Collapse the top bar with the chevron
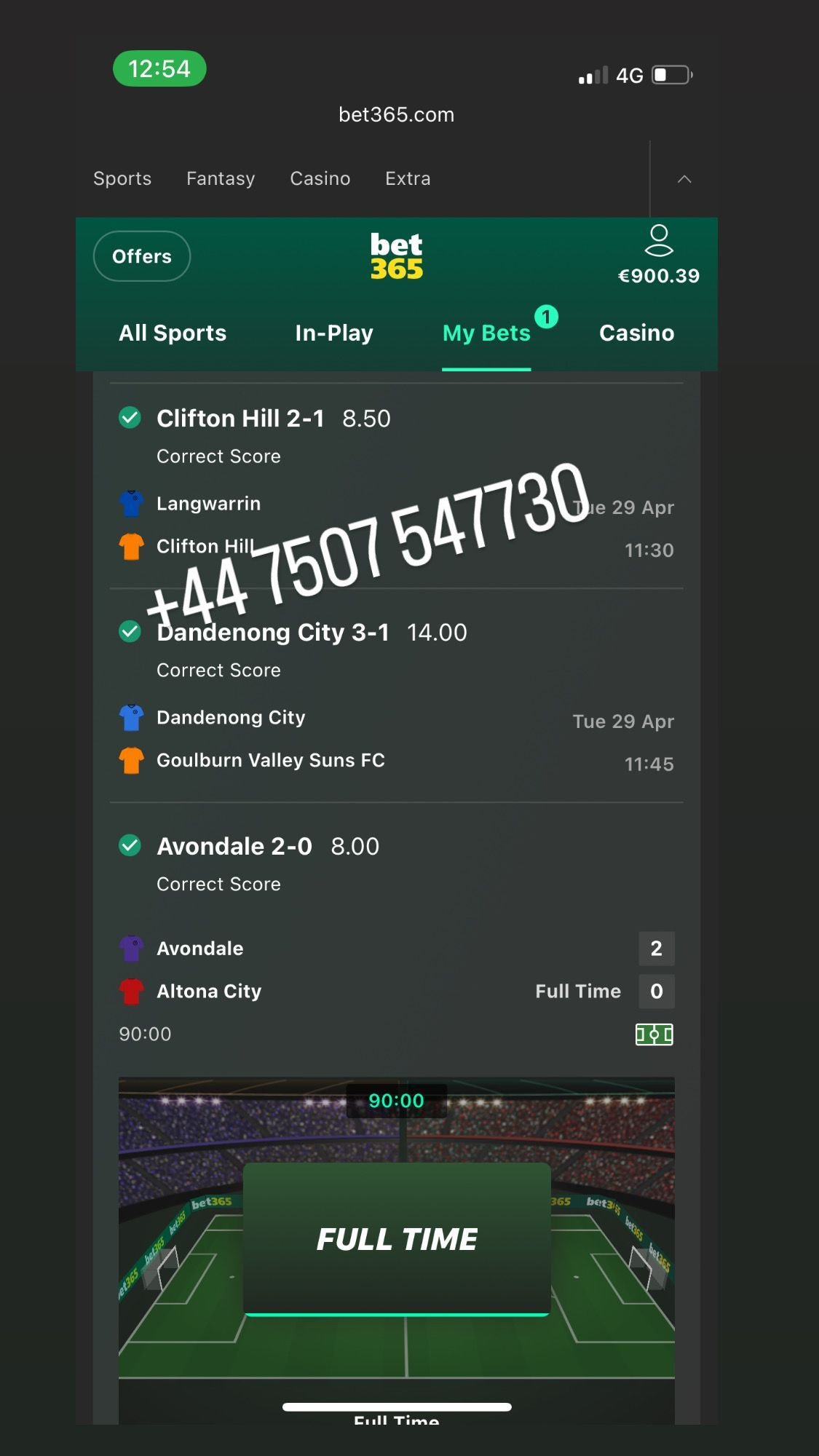 pos(684,179)
